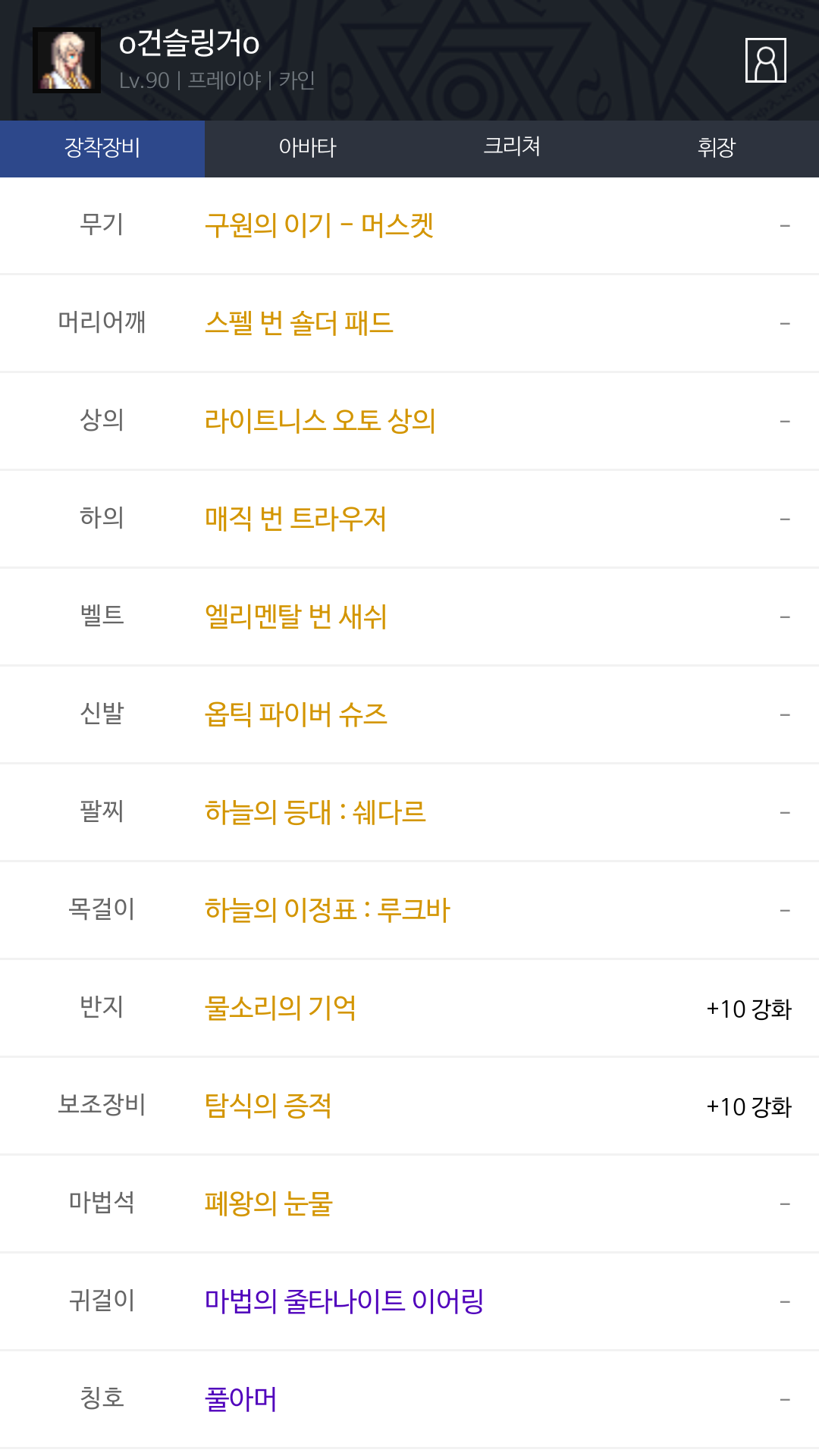Open necklace 하늘의 이정표 : 루크바
The width and height of the screenshot is (819, 1456).
click(328, 910)
